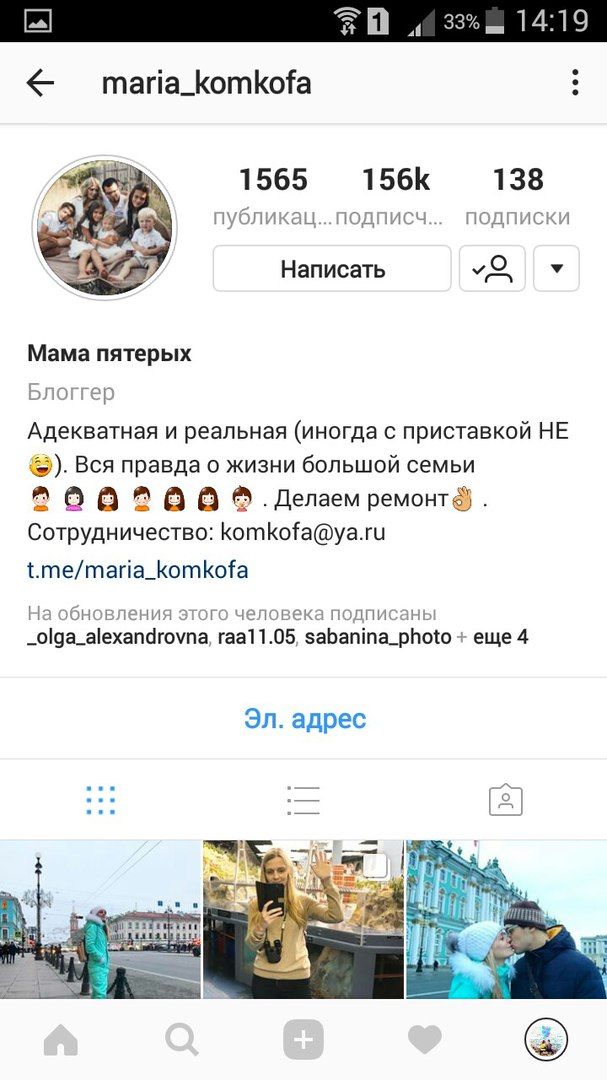
Task: View the 156k followers list
Action: (x=395, y=196)
